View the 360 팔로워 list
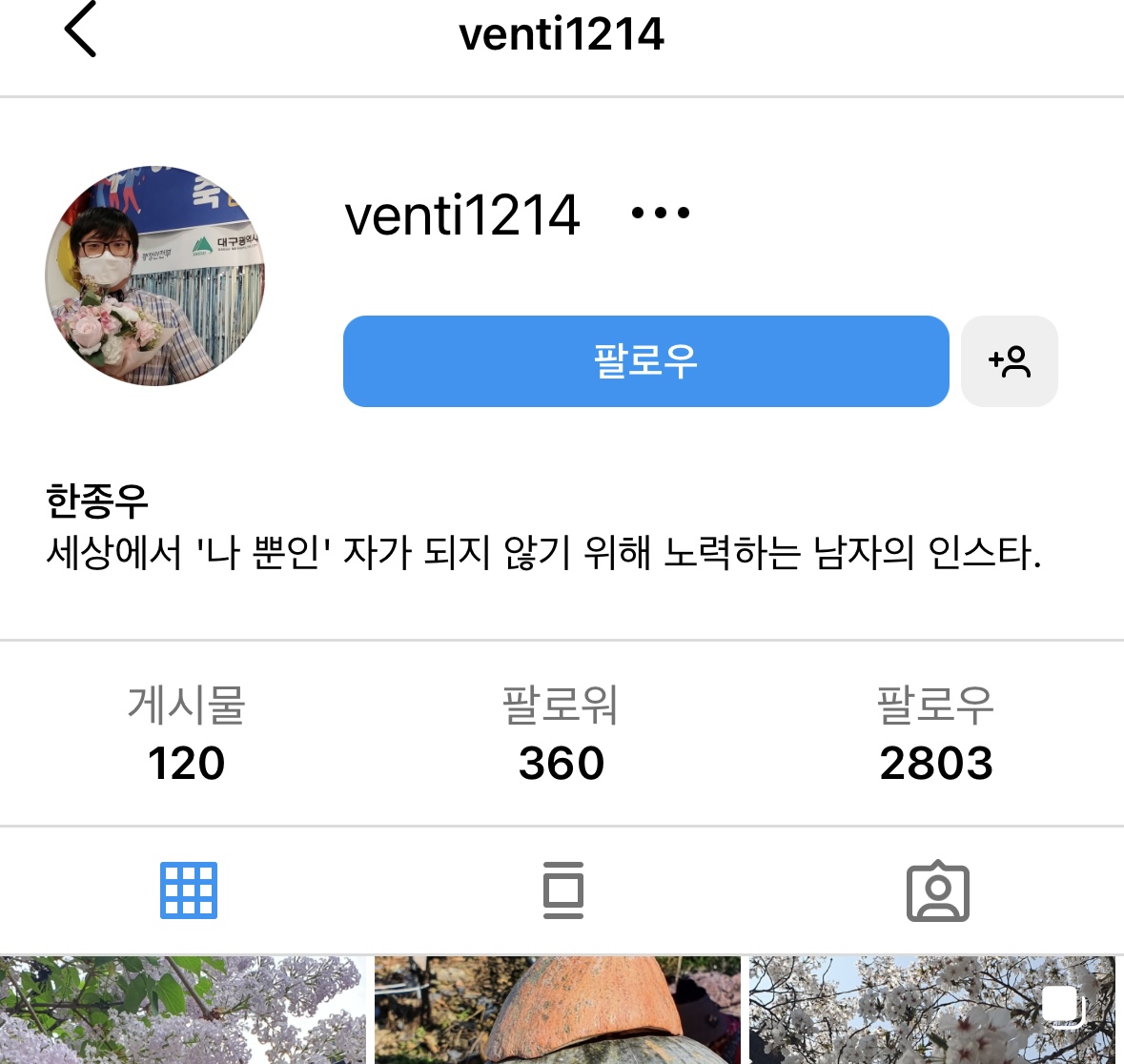 click(561, 733)
